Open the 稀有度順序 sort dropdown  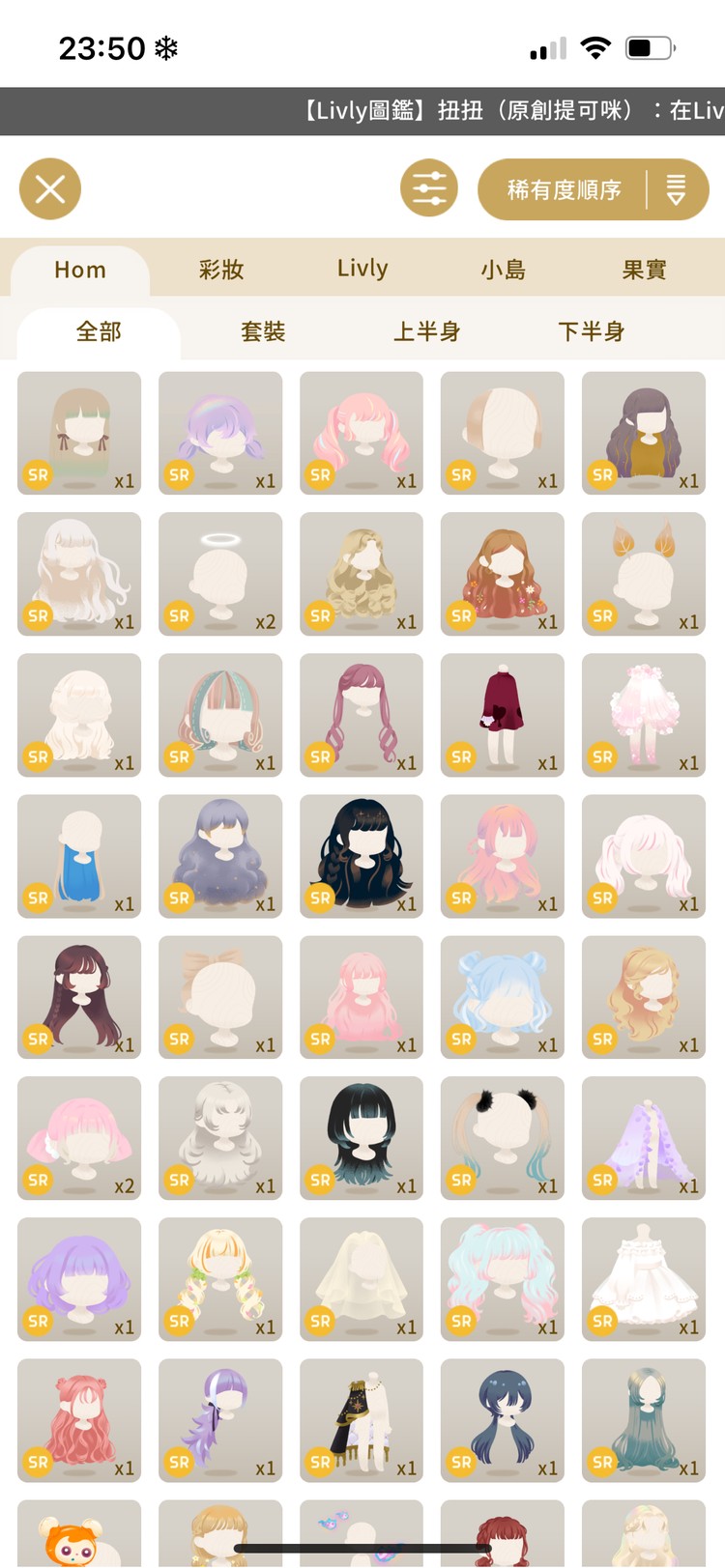pos(593,189)
